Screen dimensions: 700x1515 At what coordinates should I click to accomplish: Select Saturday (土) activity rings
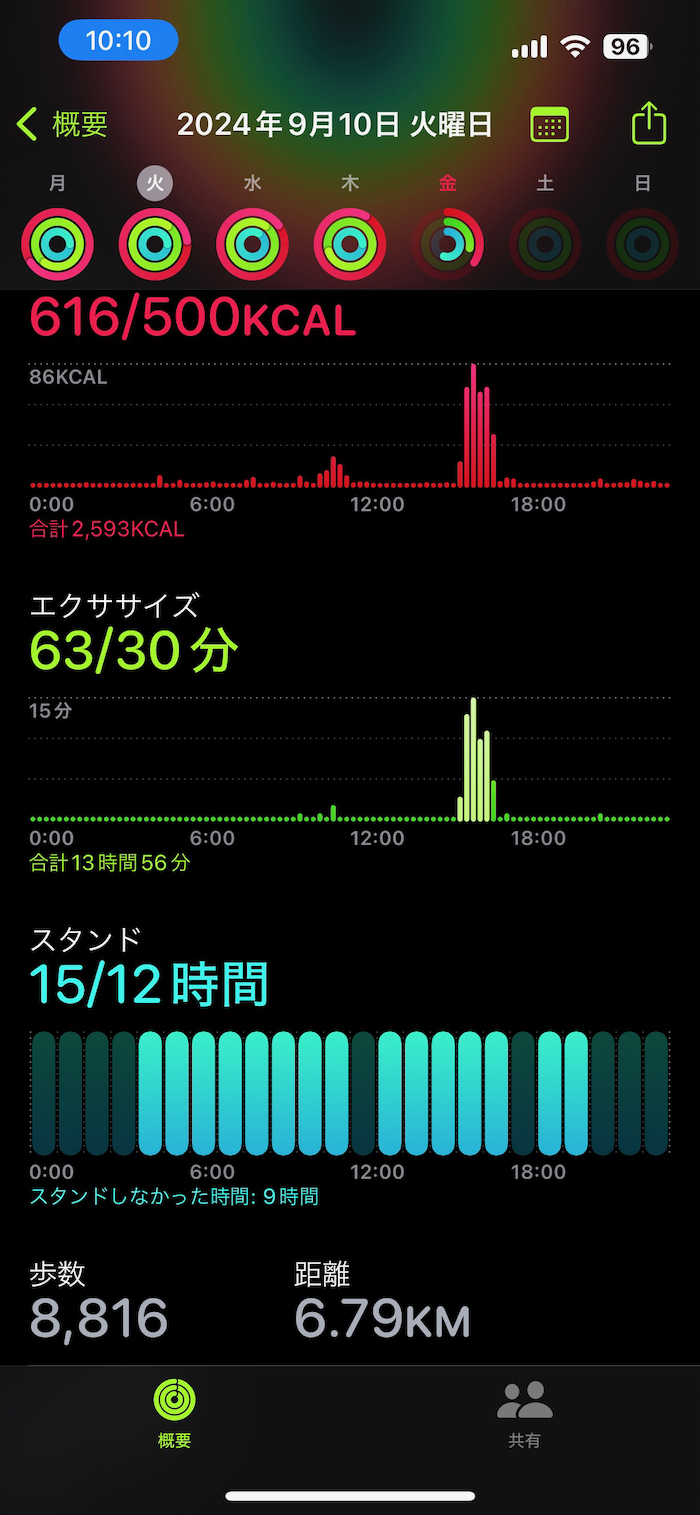[x=545, y=243]
